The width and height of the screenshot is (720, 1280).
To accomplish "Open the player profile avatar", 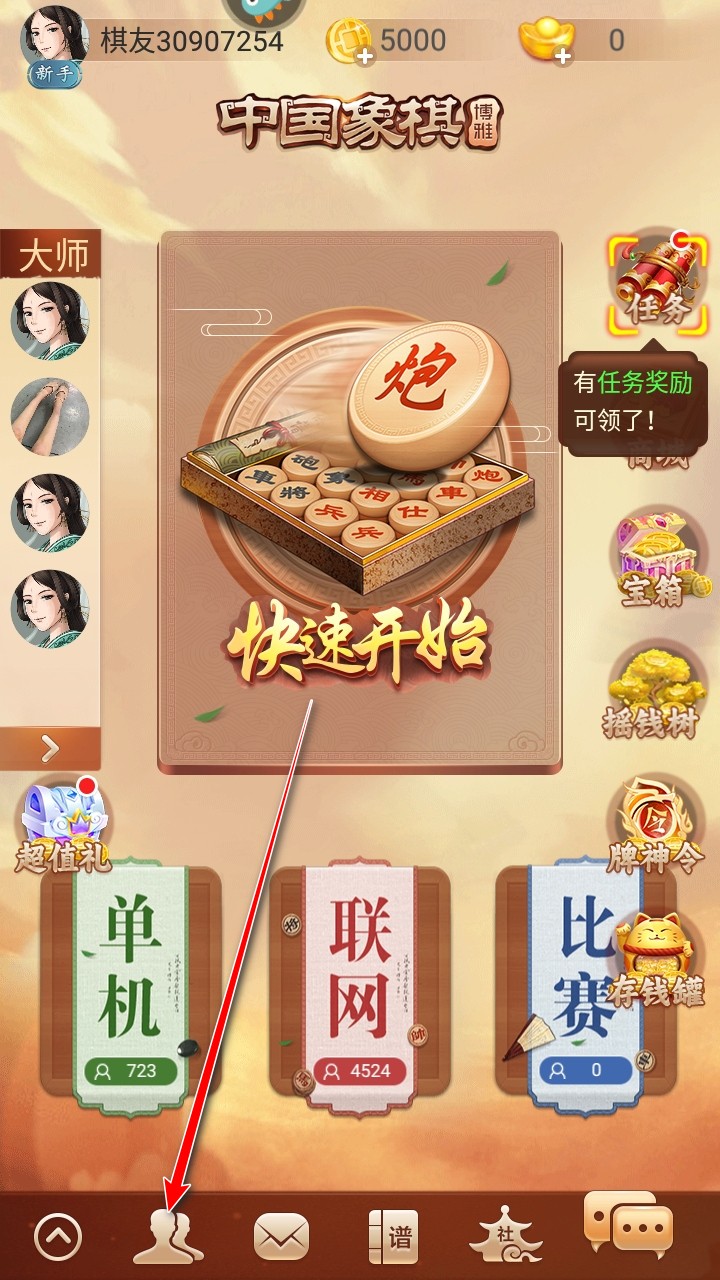I will [54, 42].
